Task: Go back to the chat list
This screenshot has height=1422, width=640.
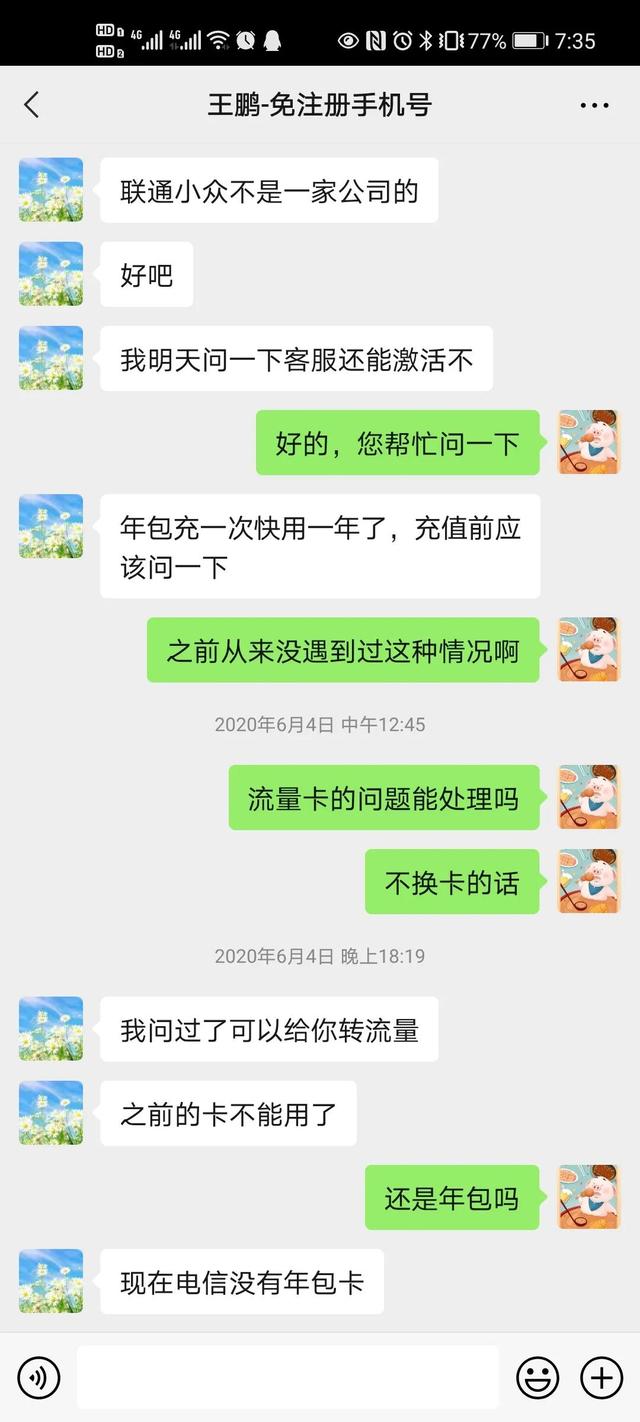Action: pyautogui.click(x=32, y=105)
